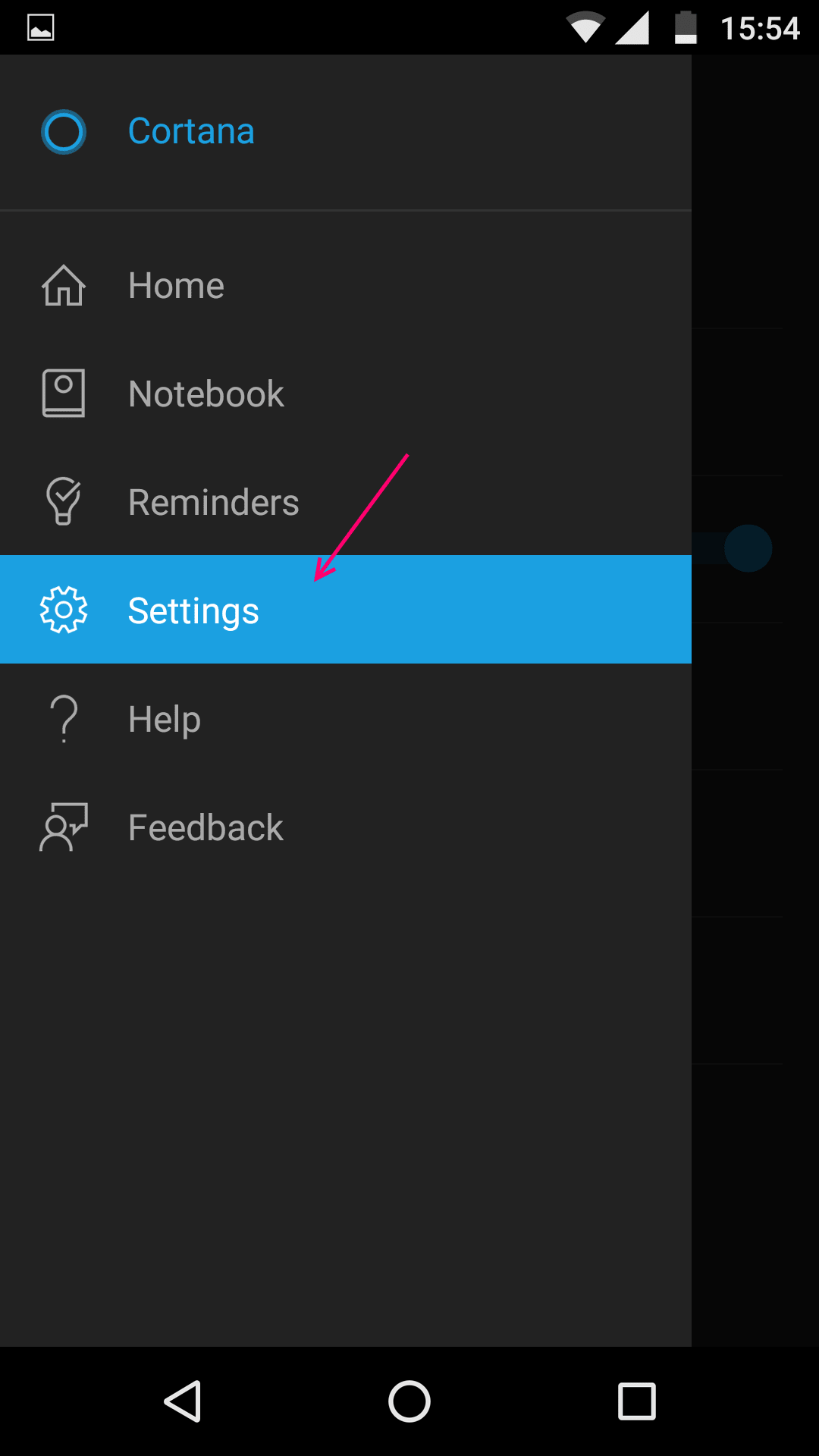Open the Notebook section
The width and height of the screenshot is (819, 1456).
[x=206, y=394]
